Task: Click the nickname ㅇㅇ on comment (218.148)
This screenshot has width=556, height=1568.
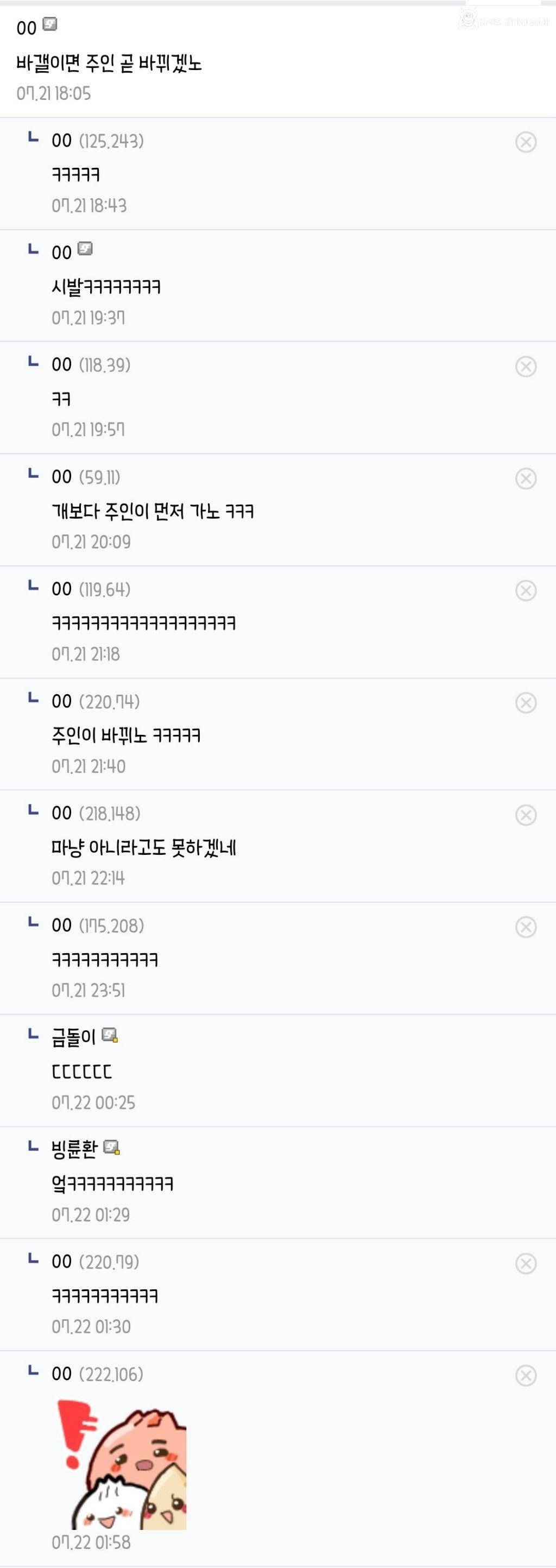Action: click(x=61, y=813)
